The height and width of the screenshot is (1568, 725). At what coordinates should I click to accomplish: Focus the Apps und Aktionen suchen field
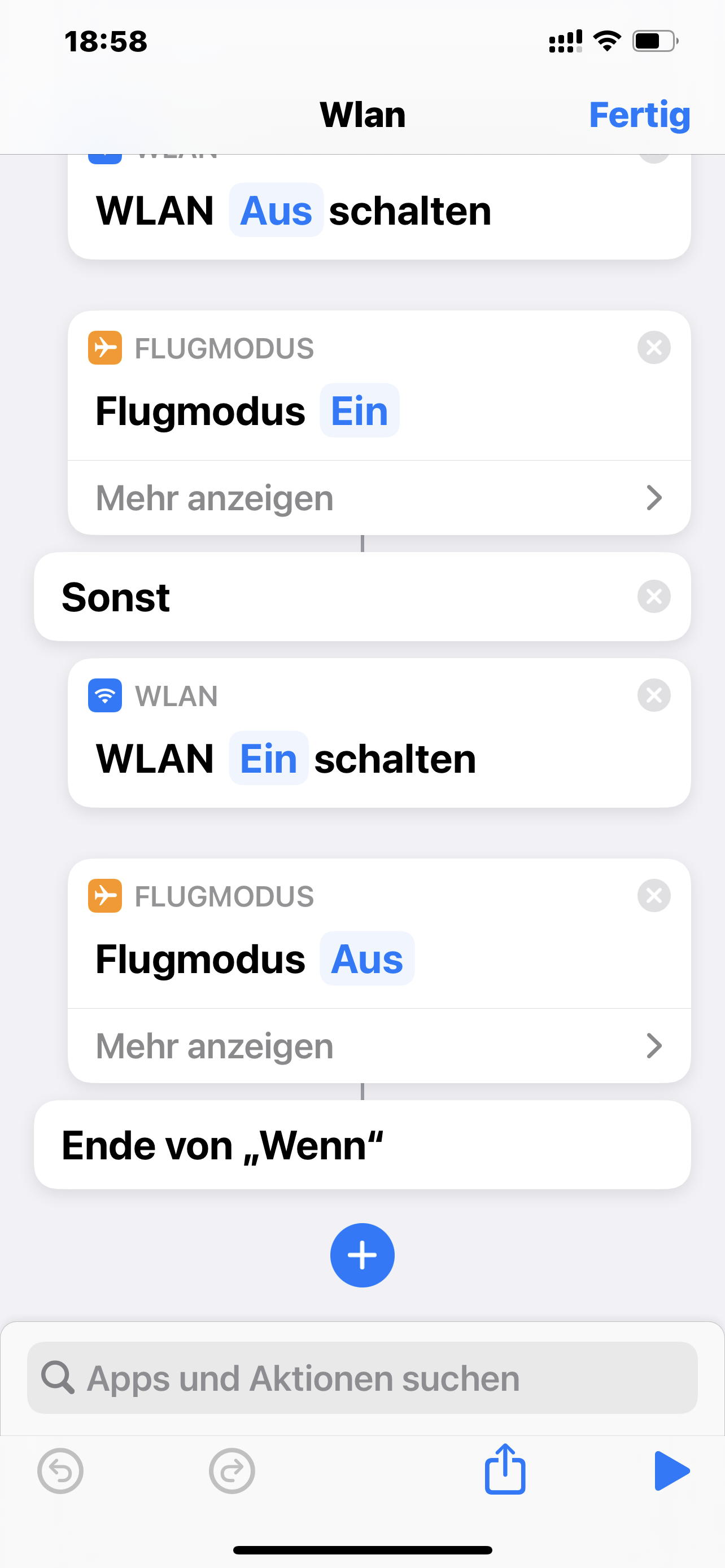[x=362, y=1378]
